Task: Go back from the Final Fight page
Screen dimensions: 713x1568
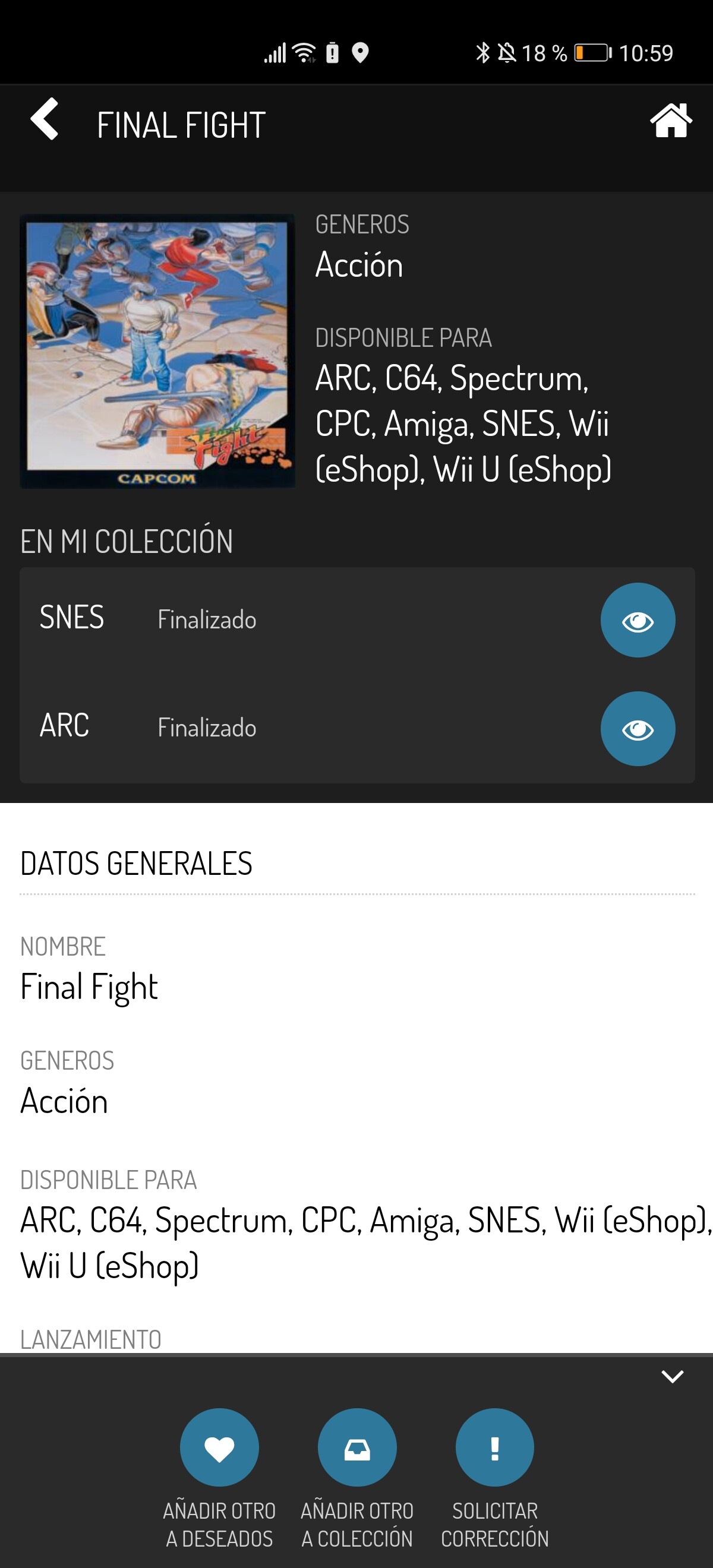Action: (45, 119)
